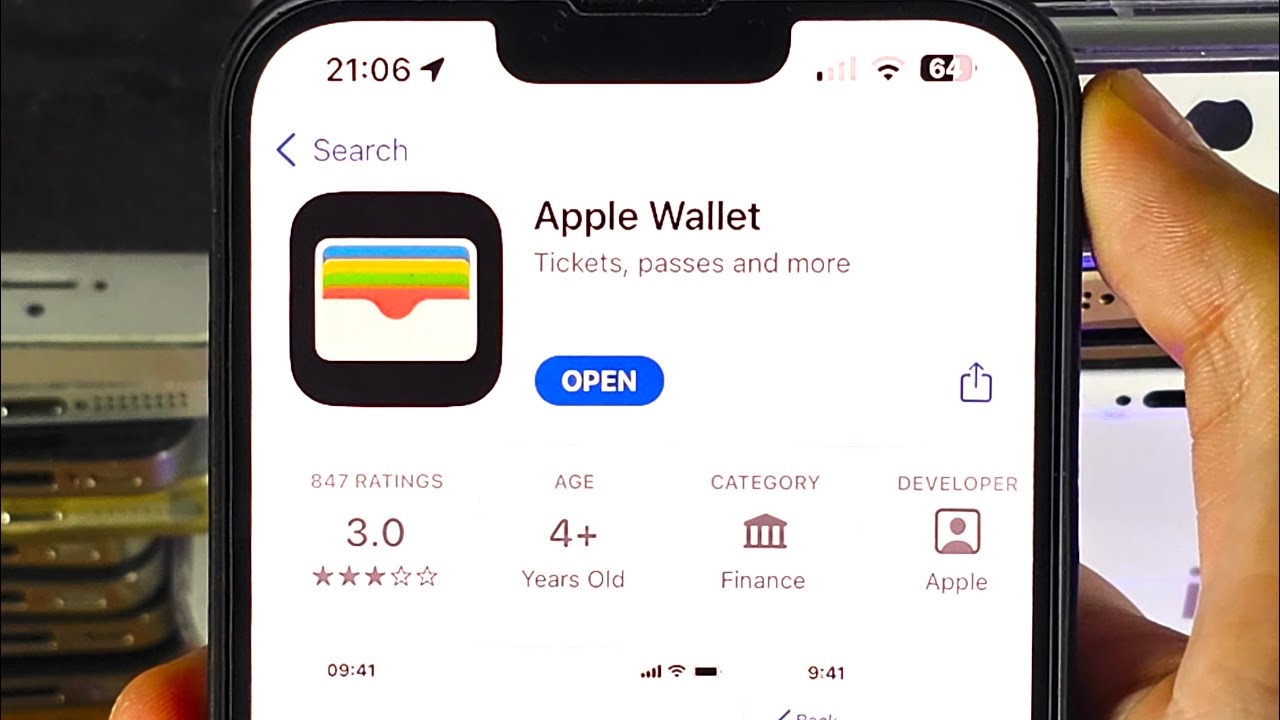This screenshot has height=720, width=1280.
Task: Share the Apple Wallet app page
Action: point(975,383)
